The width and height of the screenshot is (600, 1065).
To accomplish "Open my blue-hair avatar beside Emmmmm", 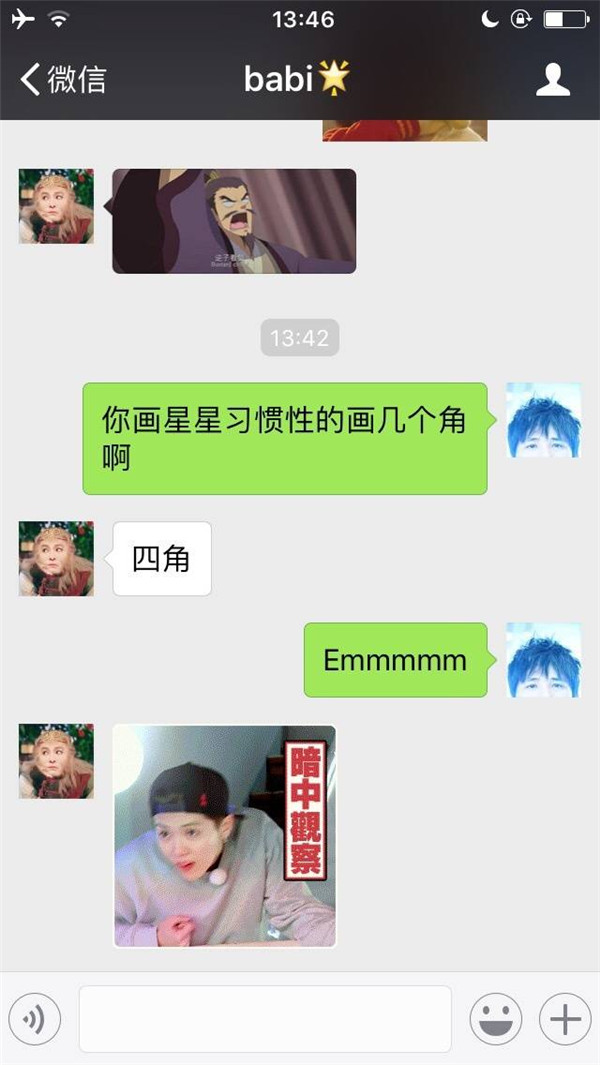I will [x=543, y=660].
